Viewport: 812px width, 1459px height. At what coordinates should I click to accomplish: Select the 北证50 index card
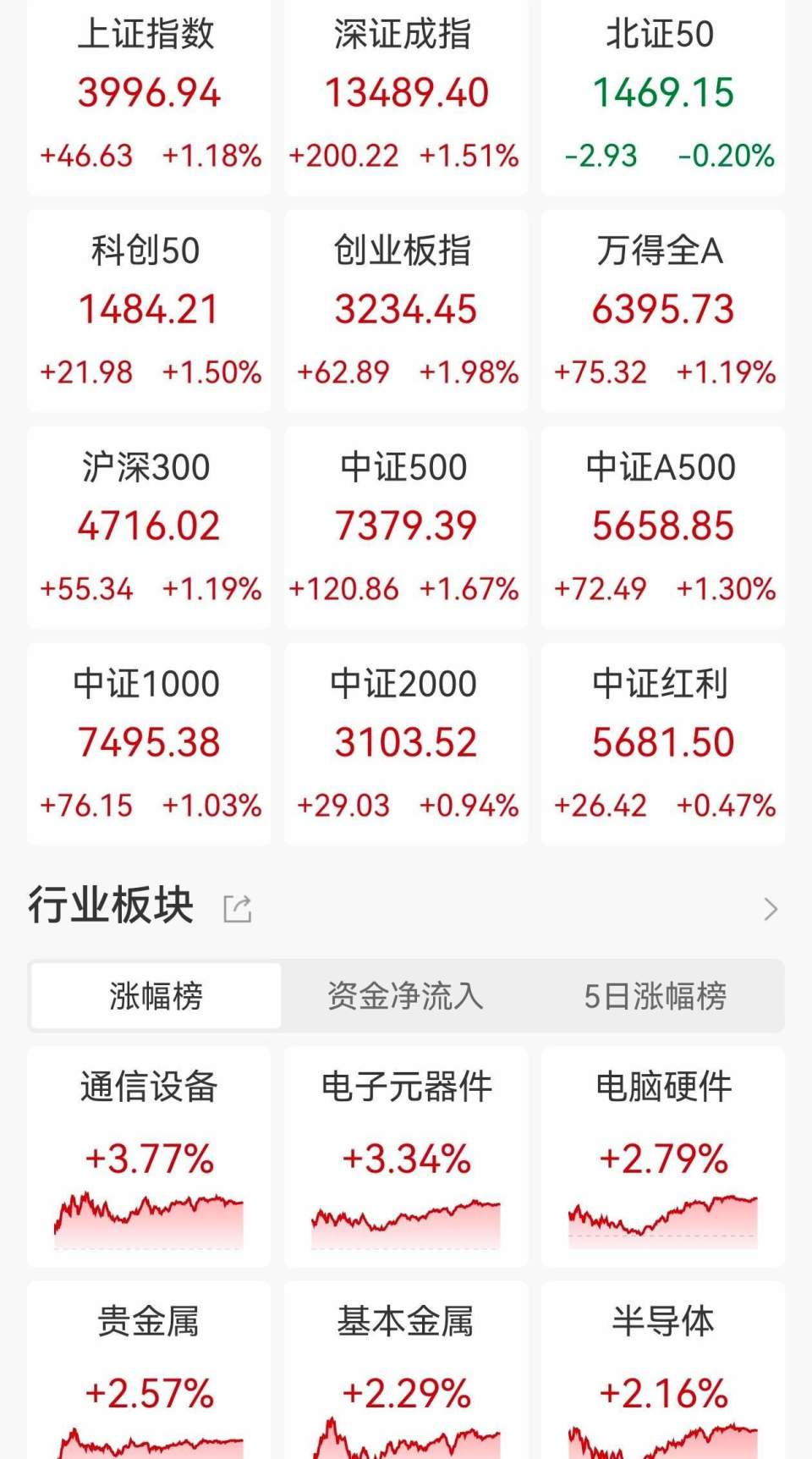662,95
